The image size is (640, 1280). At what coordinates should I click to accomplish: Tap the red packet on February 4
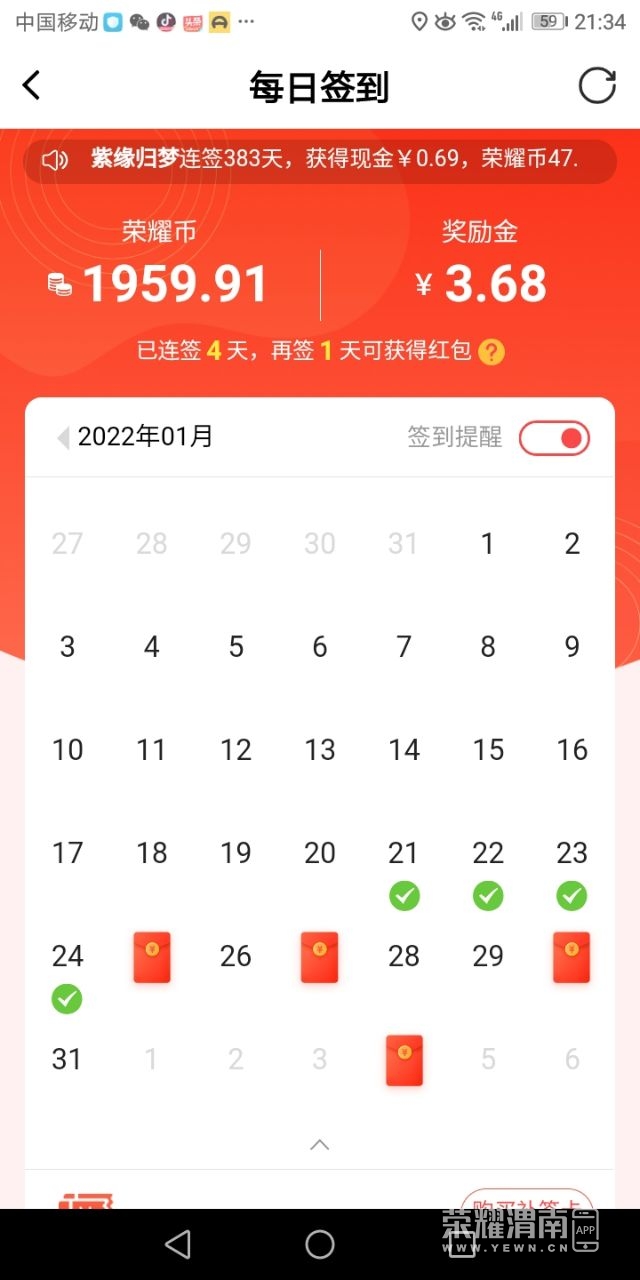click(404, 1060)
